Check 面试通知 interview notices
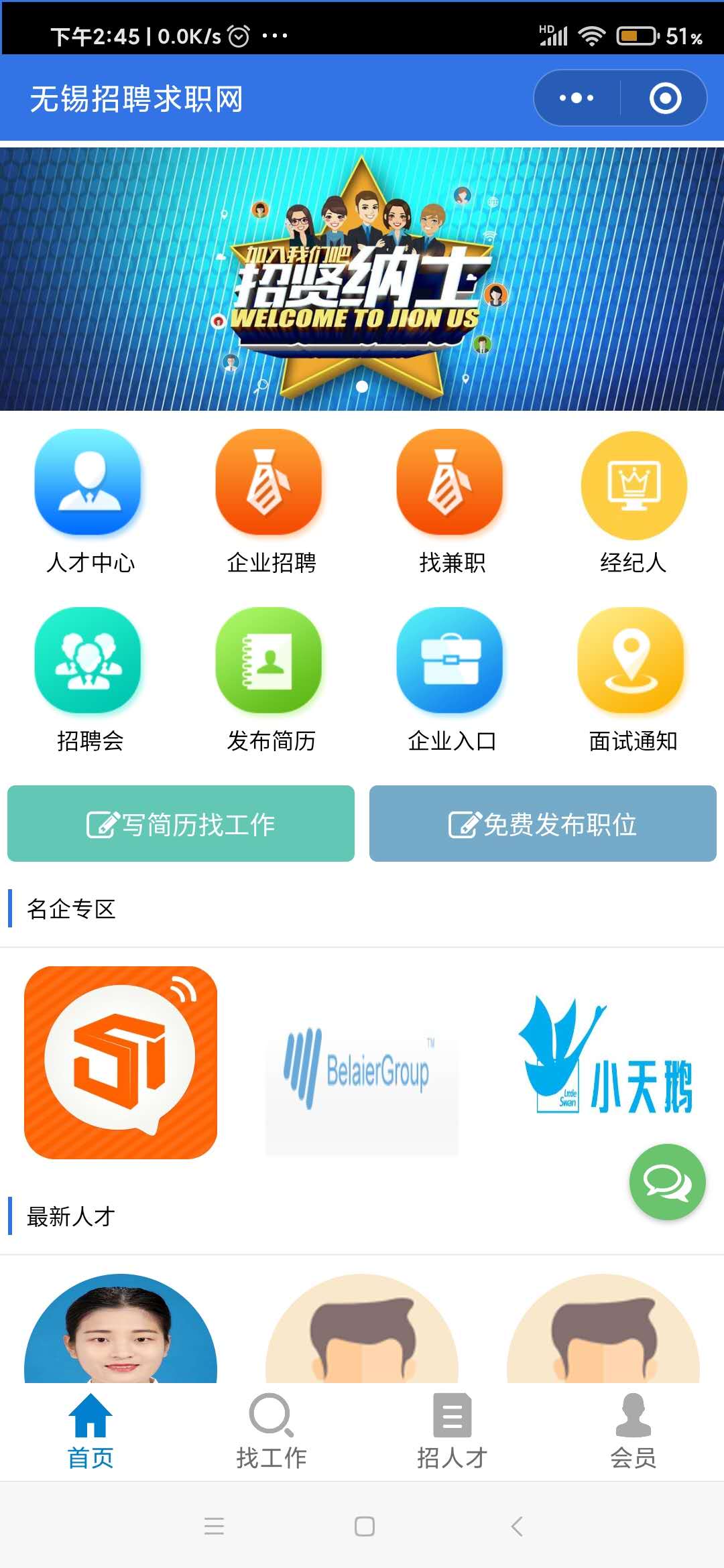This screenshot has width=724, height=1568. (x=633, y=680)
